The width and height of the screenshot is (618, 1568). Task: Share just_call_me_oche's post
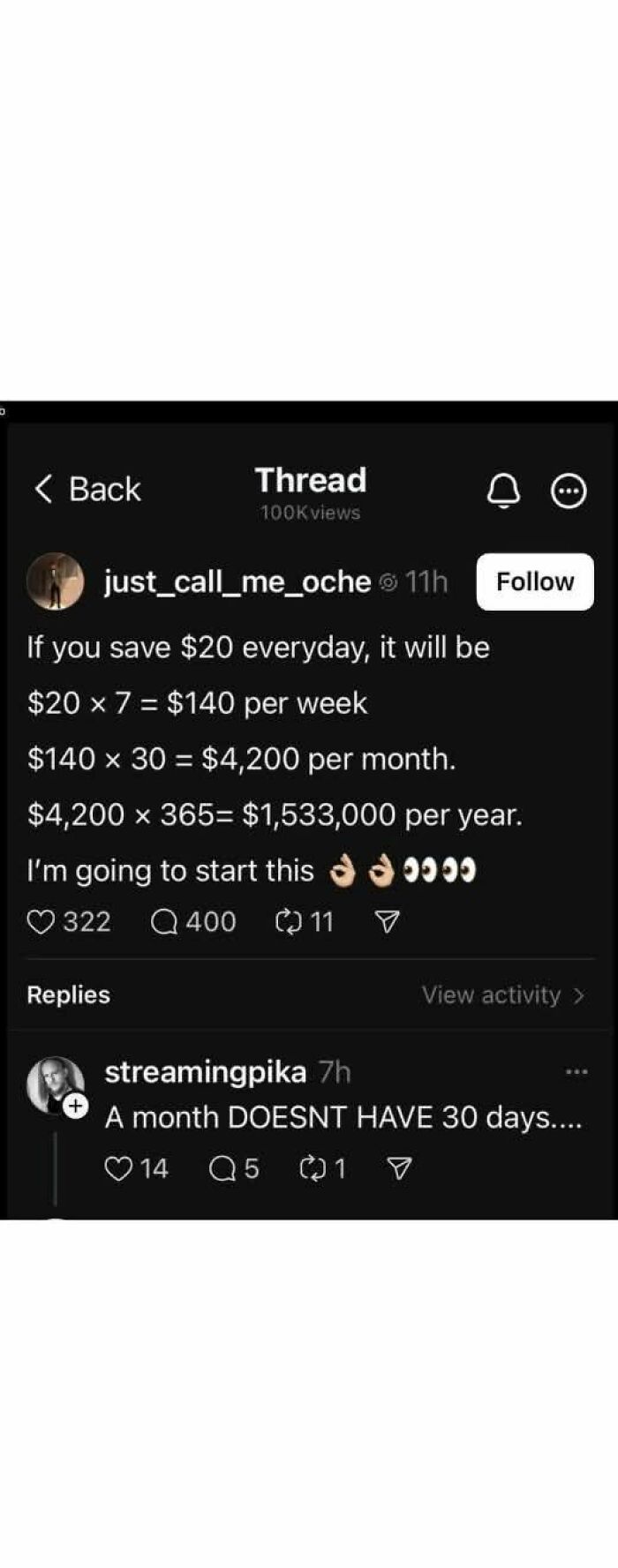tap(388, 922)
